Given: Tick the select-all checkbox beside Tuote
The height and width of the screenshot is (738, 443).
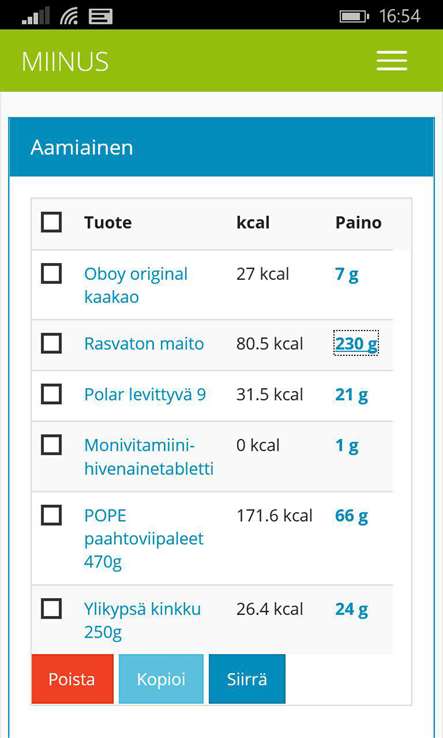Looking at the screenshot, I should click(x=51, y=222).
